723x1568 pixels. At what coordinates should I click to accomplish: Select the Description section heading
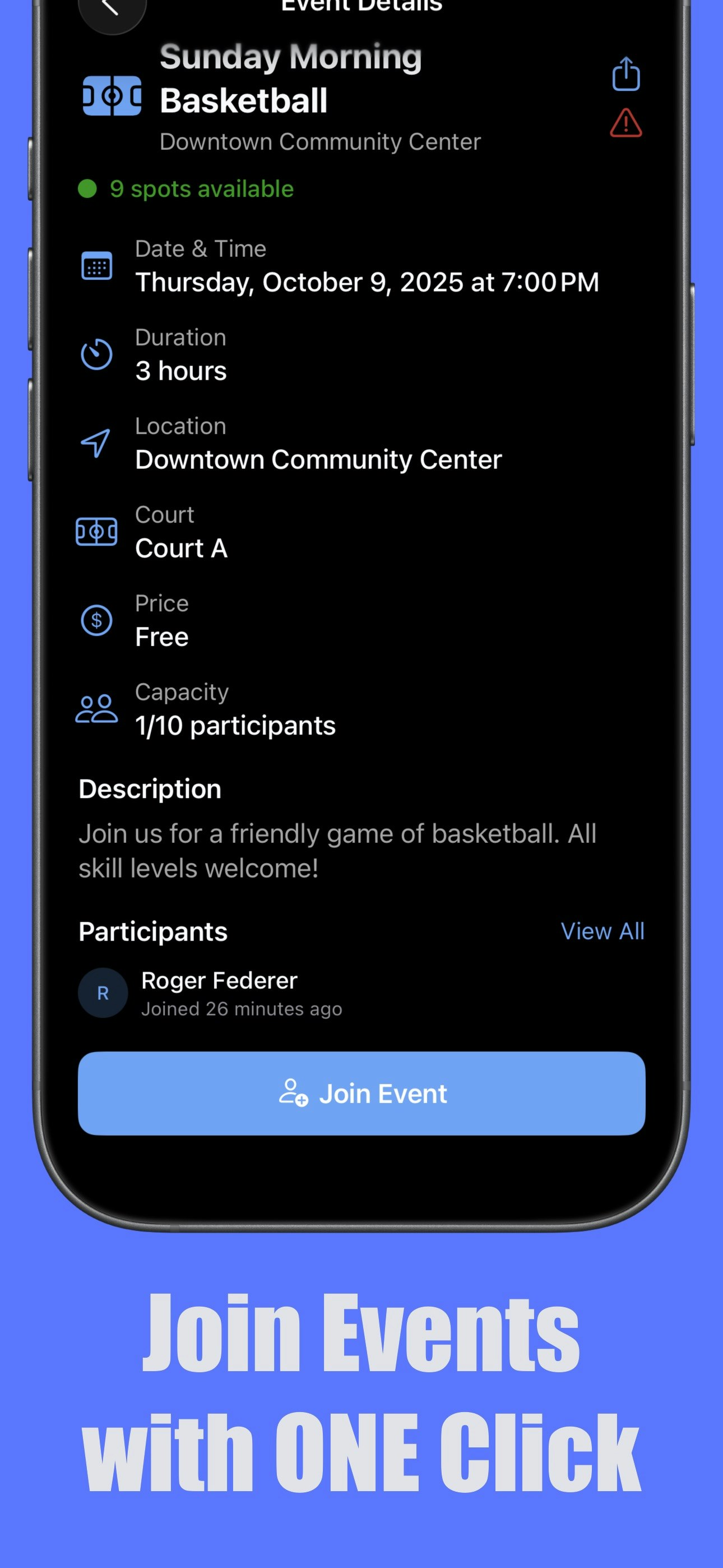point(150,789)
